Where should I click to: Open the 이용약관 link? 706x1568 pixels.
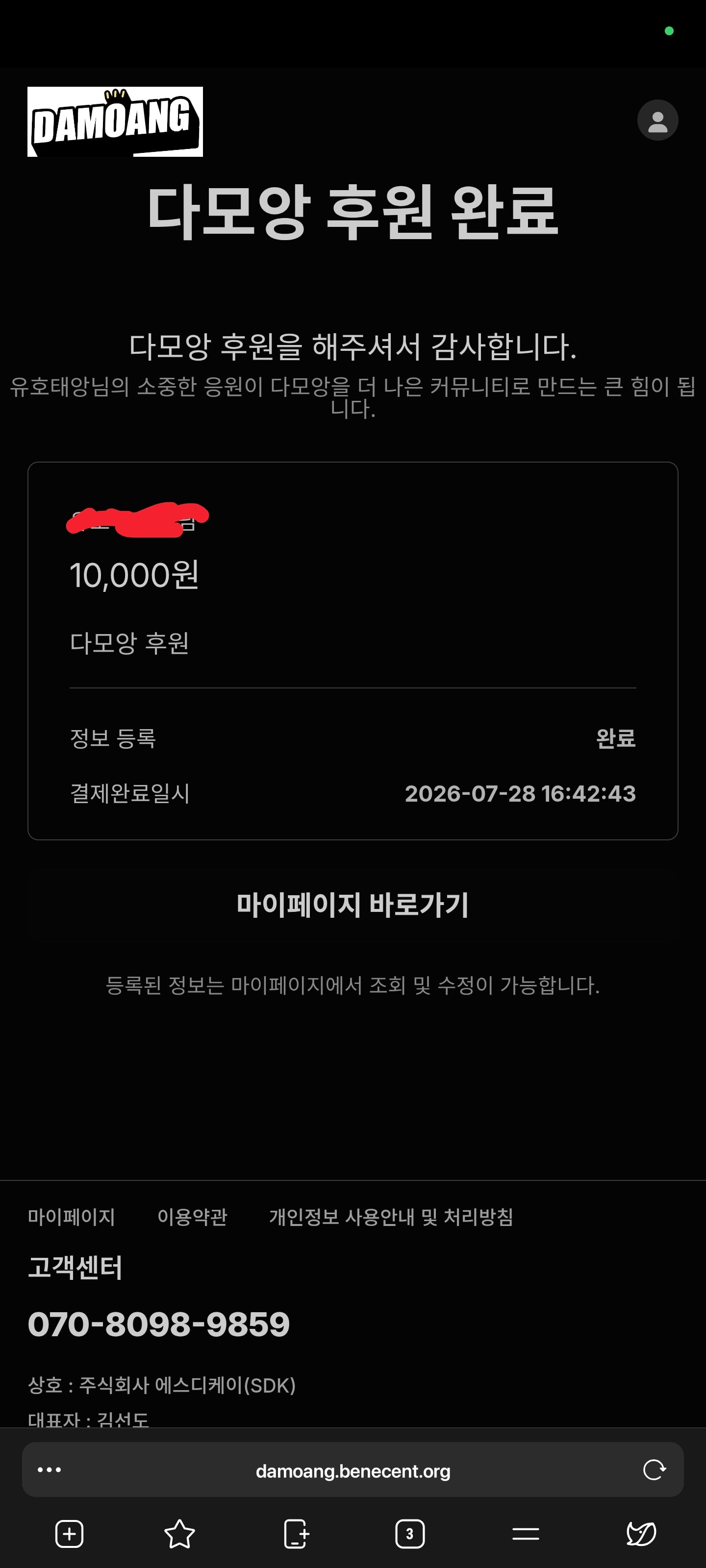coord(192,1217)
